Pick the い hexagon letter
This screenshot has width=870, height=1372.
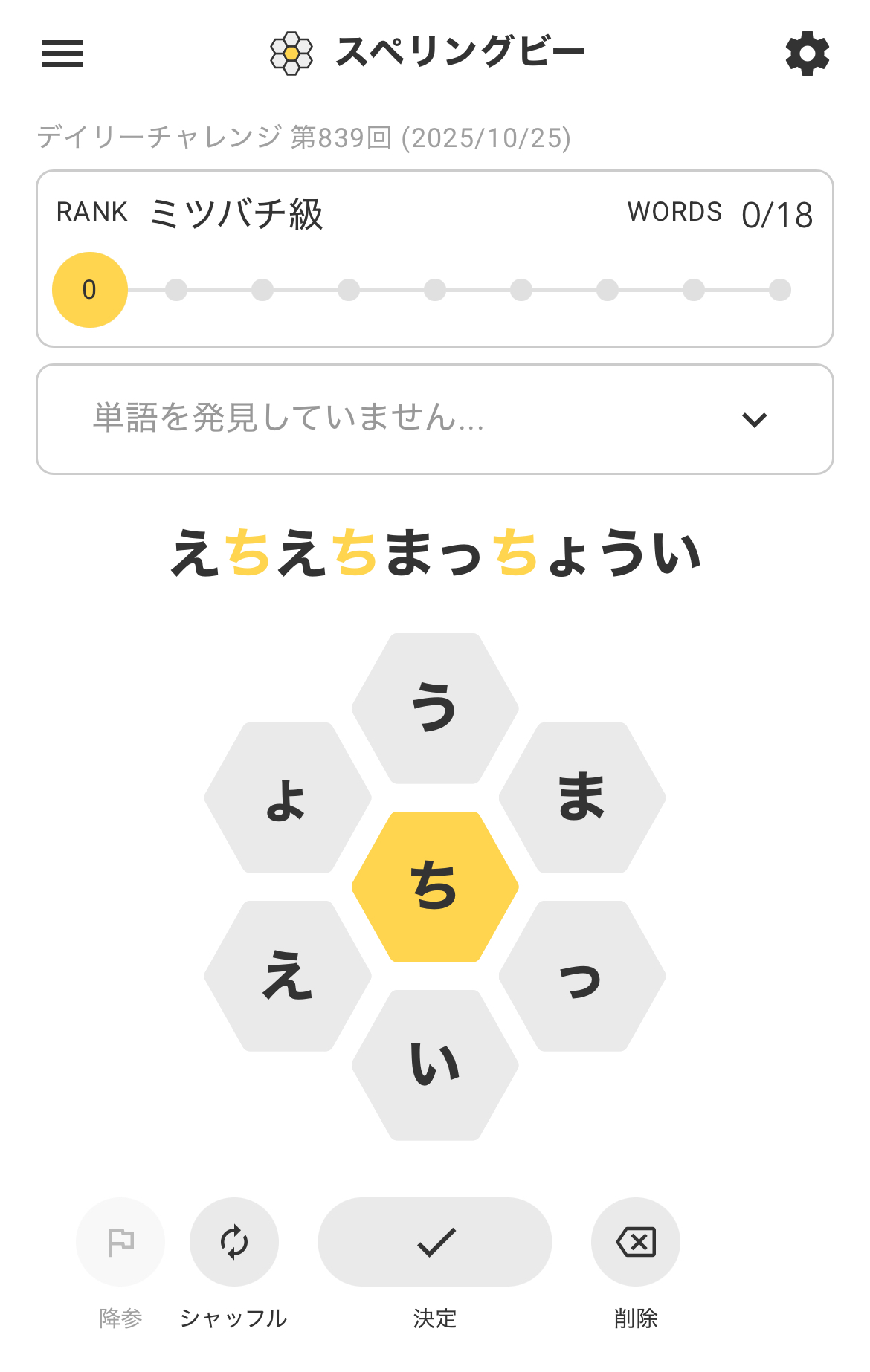435,1065
